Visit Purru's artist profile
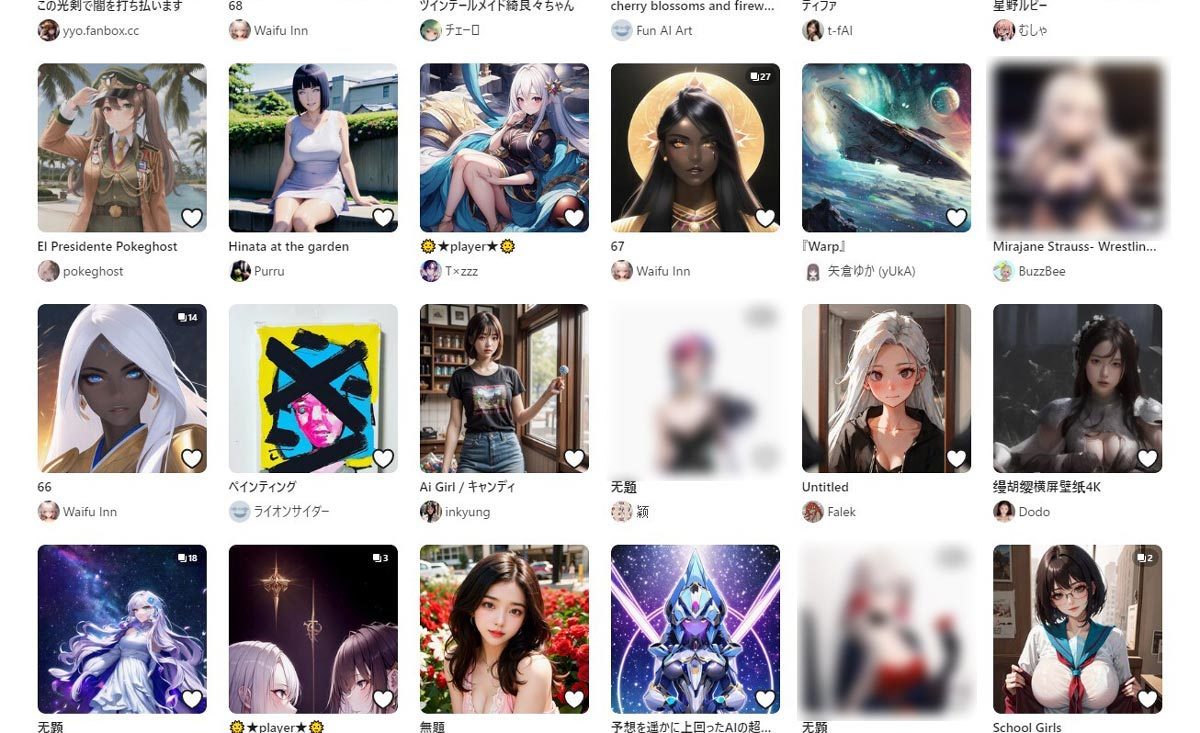 (x=269, y=271)
